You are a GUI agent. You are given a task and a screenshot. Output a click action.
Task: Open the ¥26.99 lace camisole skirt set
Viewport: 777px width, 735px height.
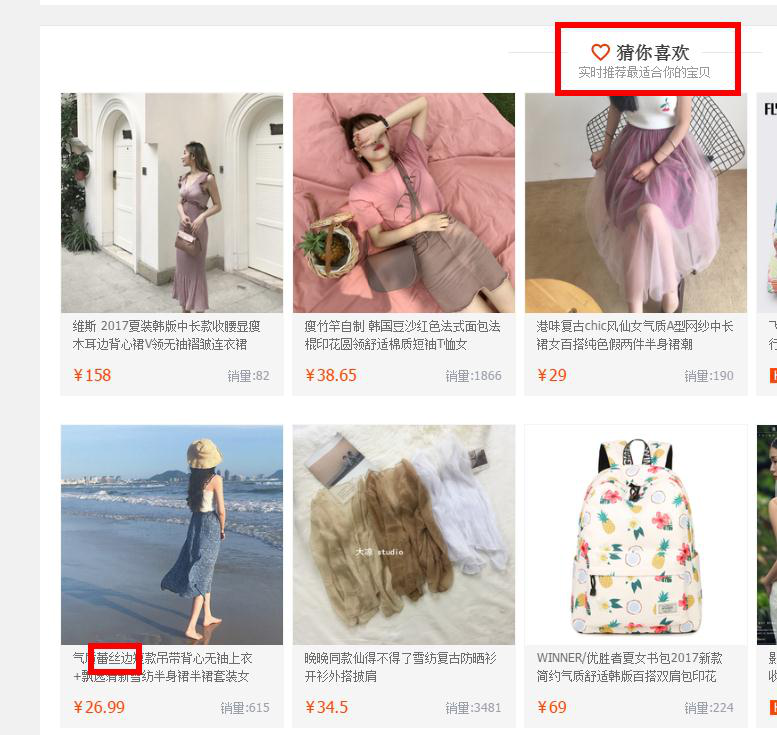[171, 535]
